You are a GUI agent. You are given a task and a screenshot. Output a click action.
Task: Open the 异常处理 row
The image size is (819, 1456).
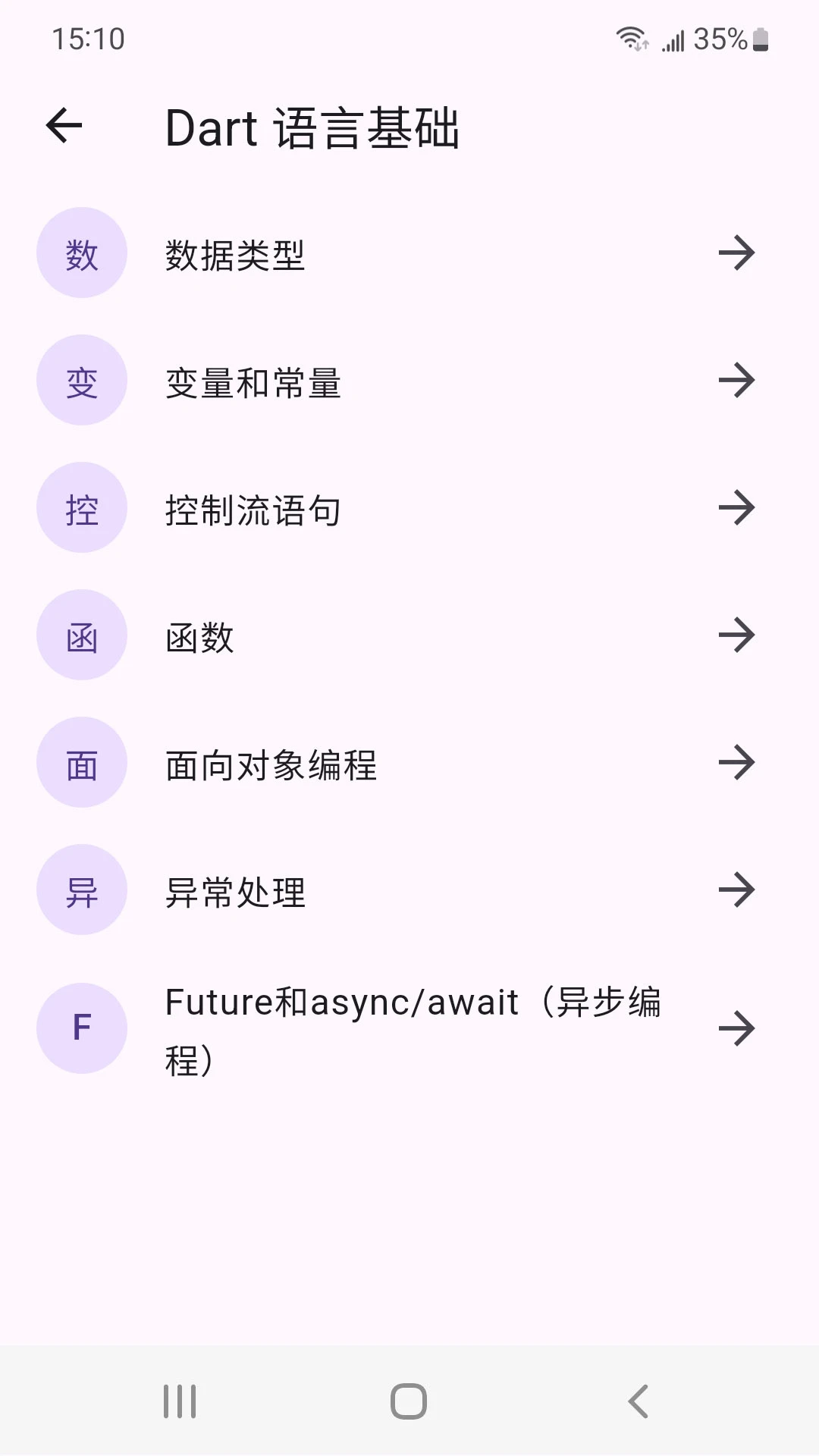(235, 892)
